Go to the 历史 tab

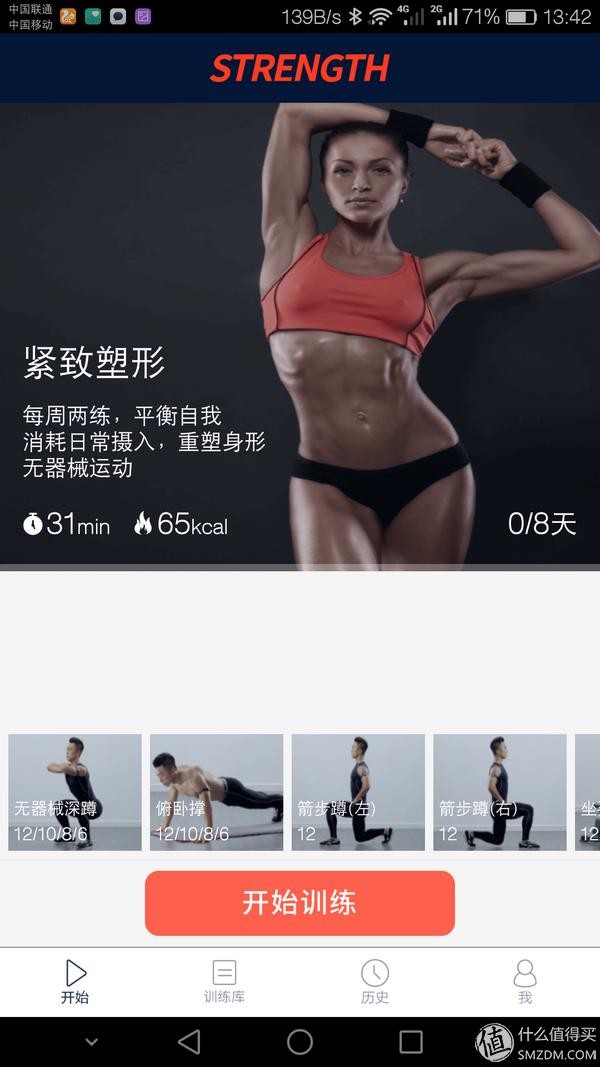click(x=375, y=981)
